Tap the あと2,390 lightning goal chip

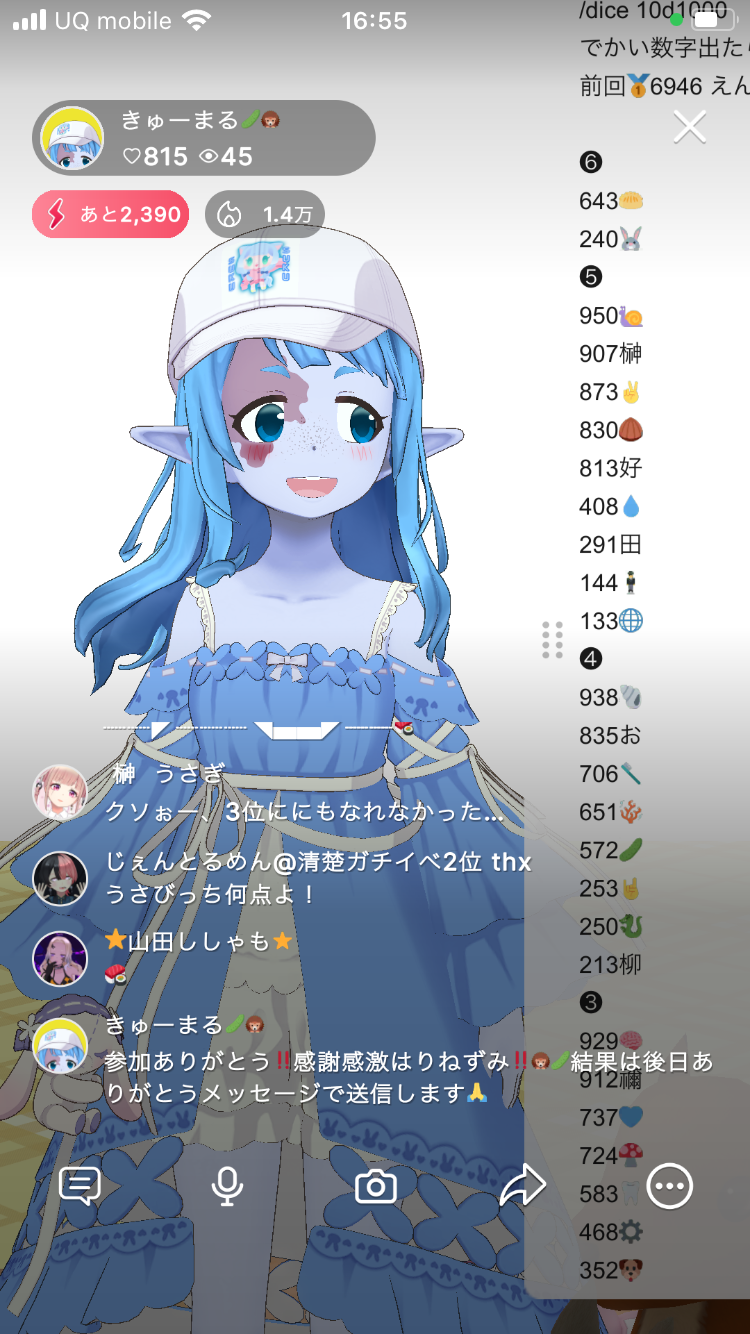pos(111,214)
